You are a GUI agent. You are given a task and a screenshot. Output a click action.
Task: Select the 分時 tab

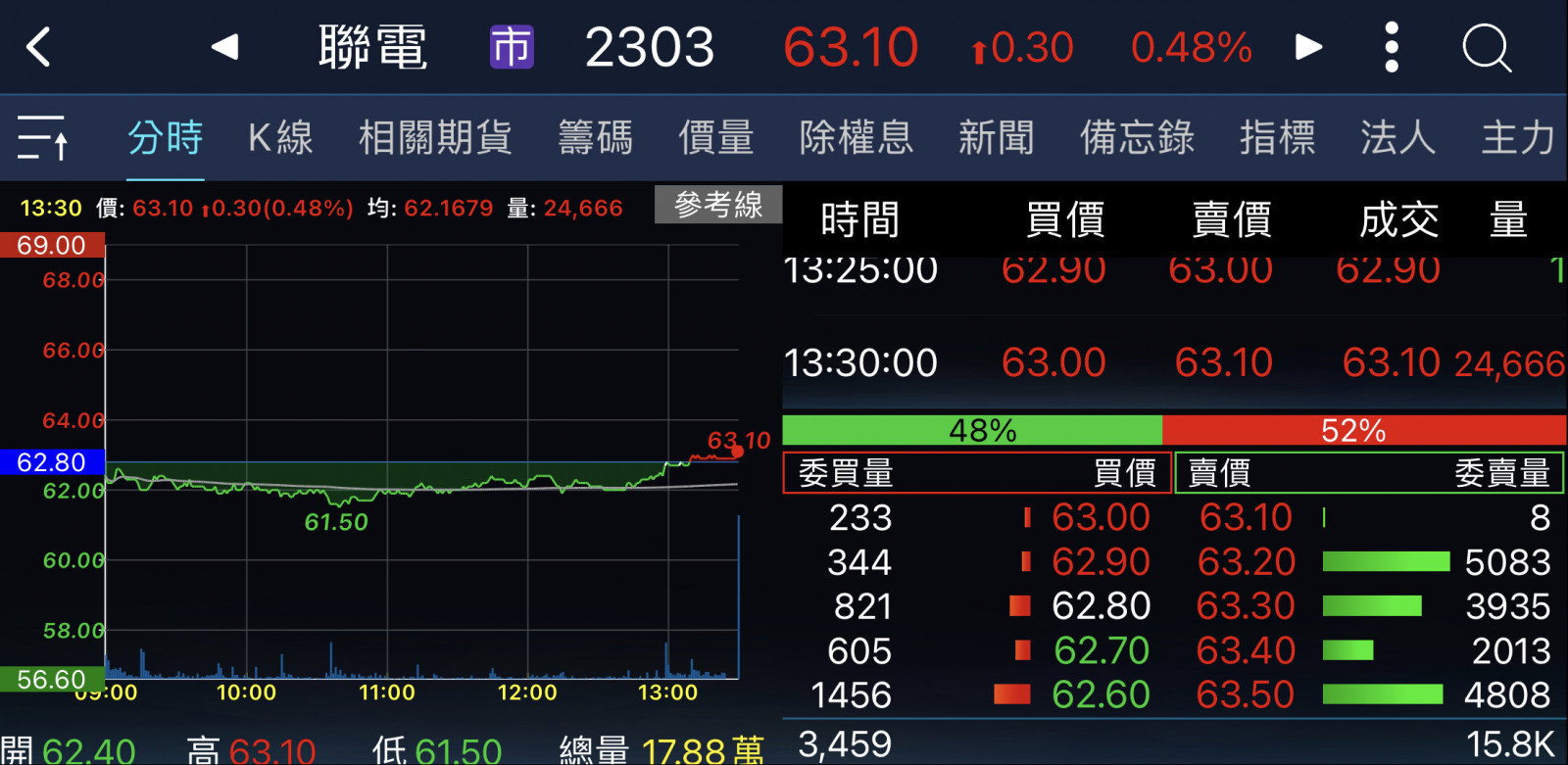pos(166,137)
